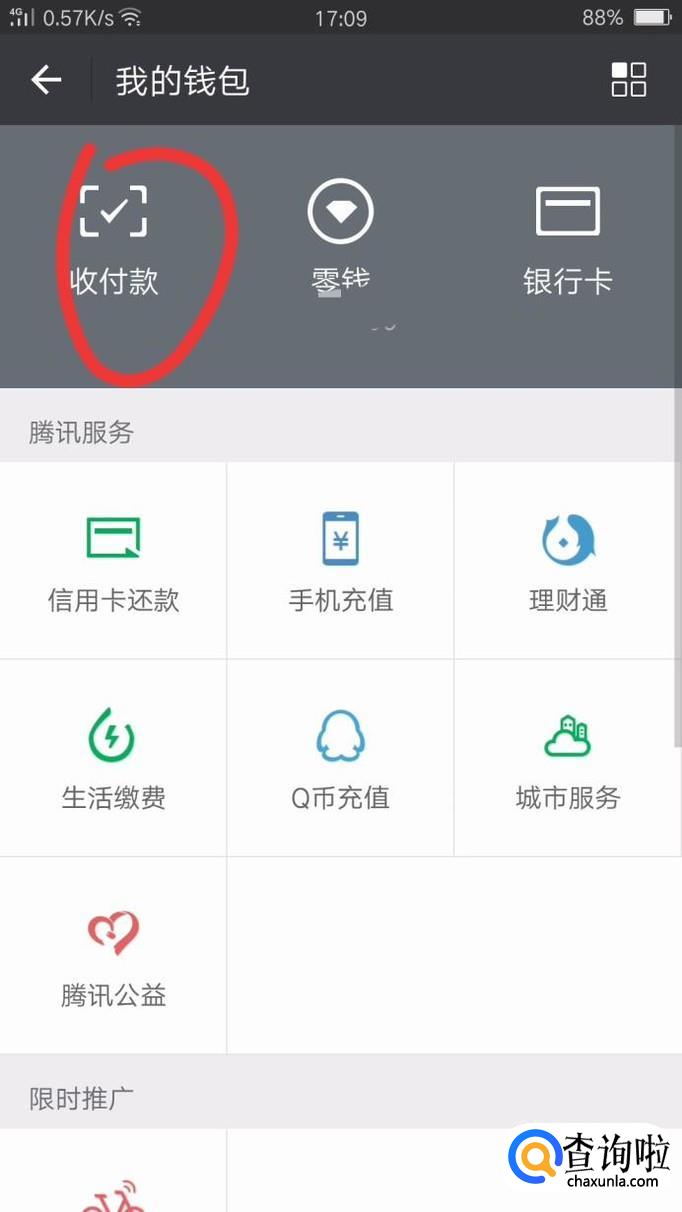682x1212 pixels.
Task: Launch 理财通 wealth service
Action: [x=567, y=562]
